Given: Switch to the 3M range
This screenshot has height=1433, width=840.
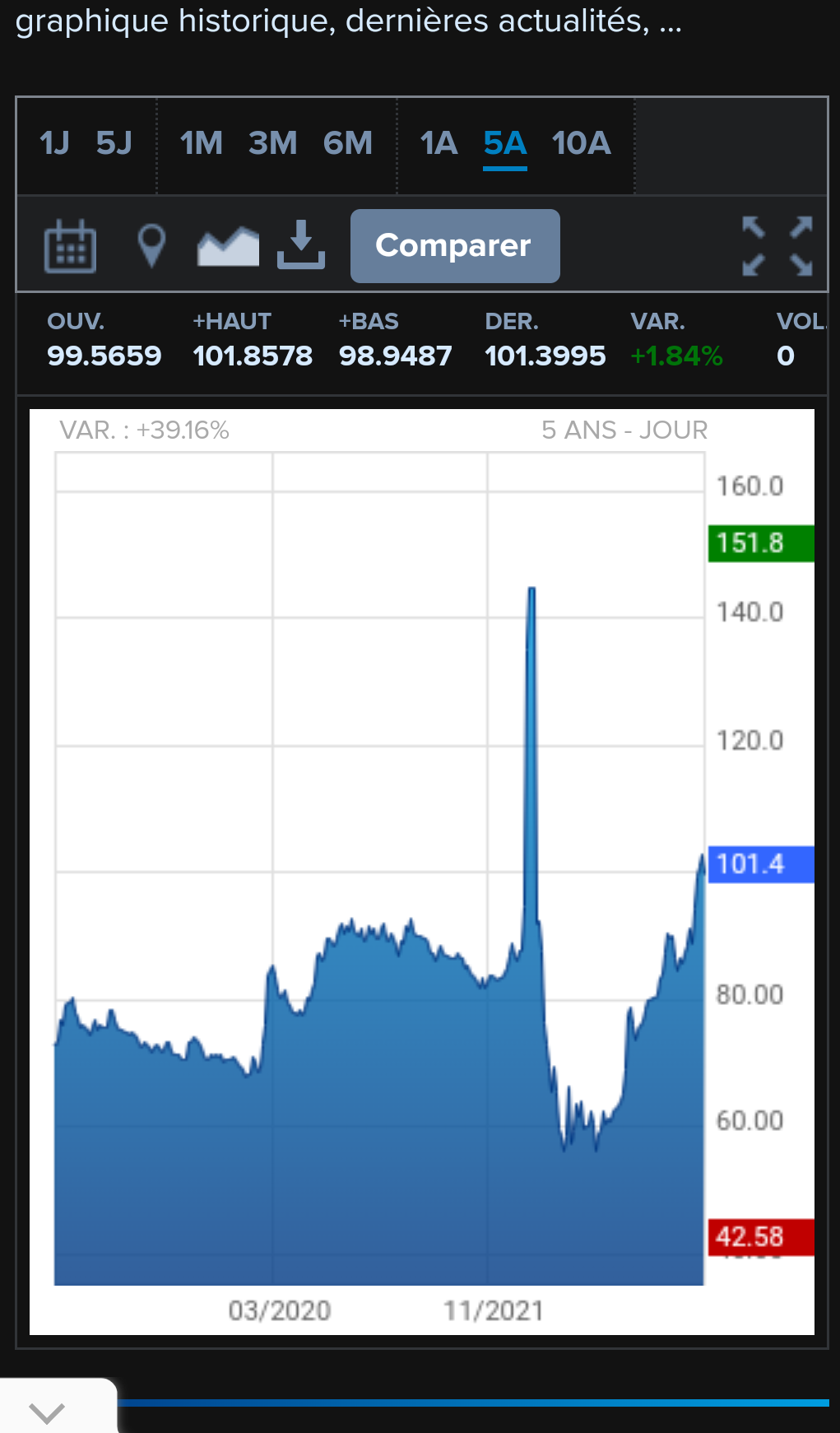Looking at the screenshot, I should pyautogui.click(x=273, y=144).
